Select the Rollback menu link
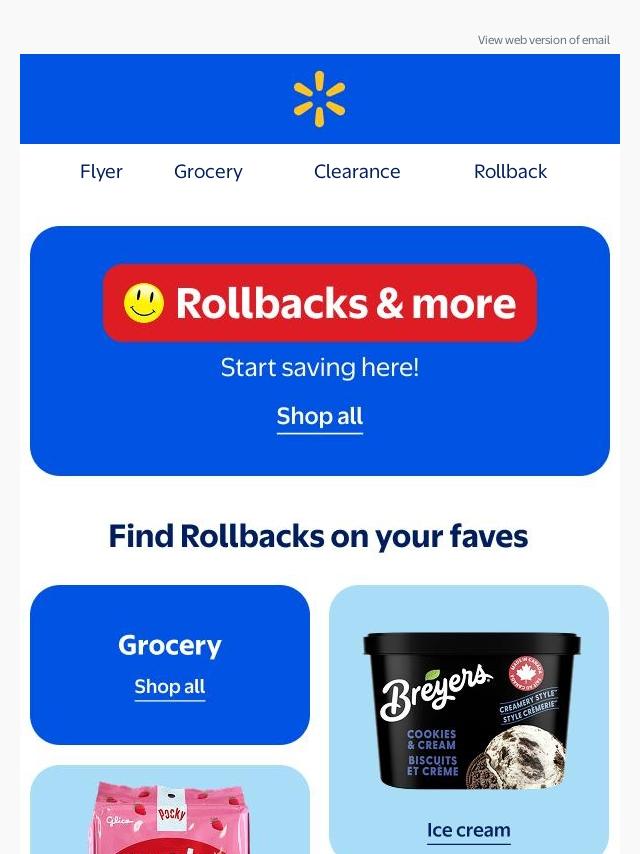 [510, 172]
